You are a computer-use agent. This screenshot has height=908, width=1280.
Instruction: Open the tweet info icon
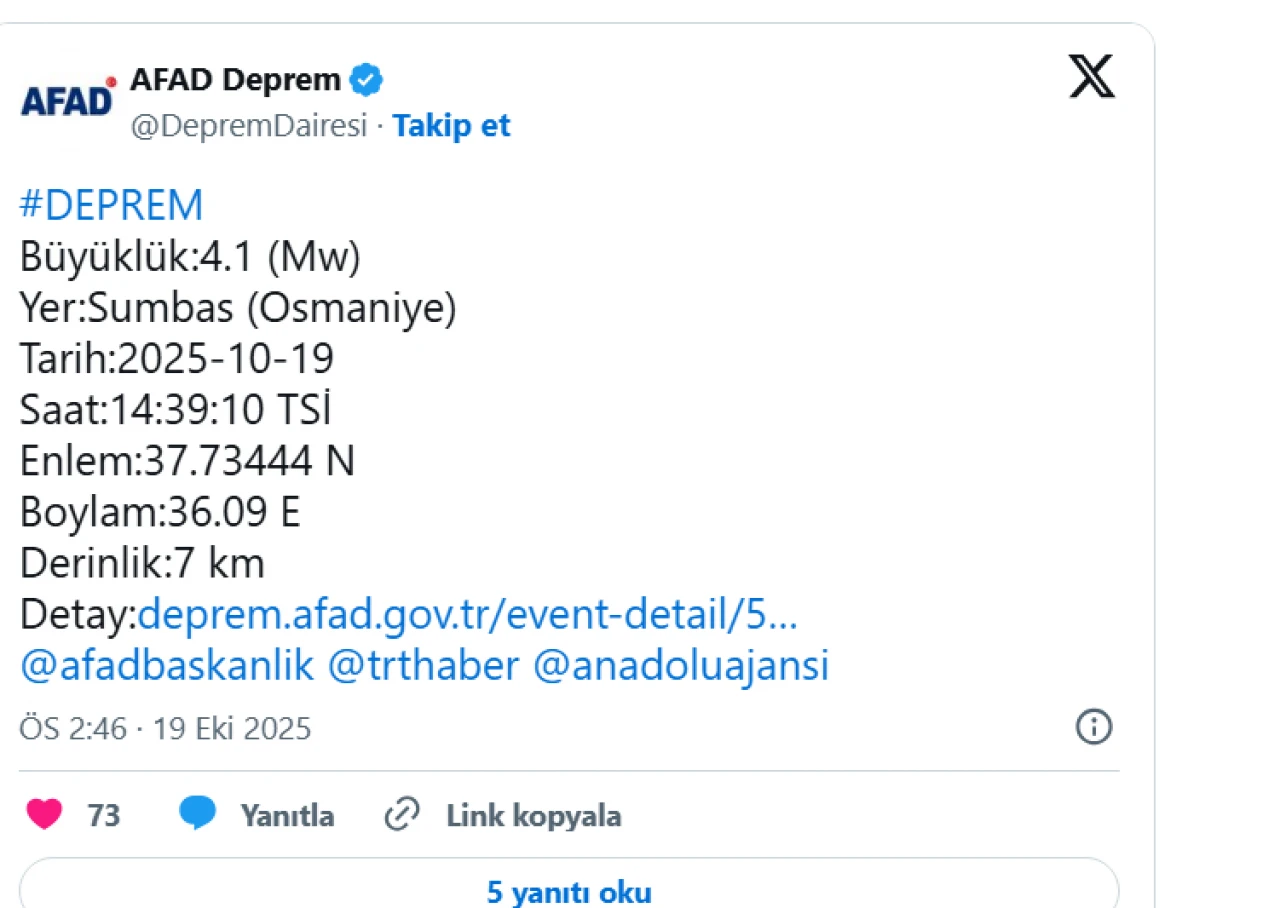pos(1093,727)
